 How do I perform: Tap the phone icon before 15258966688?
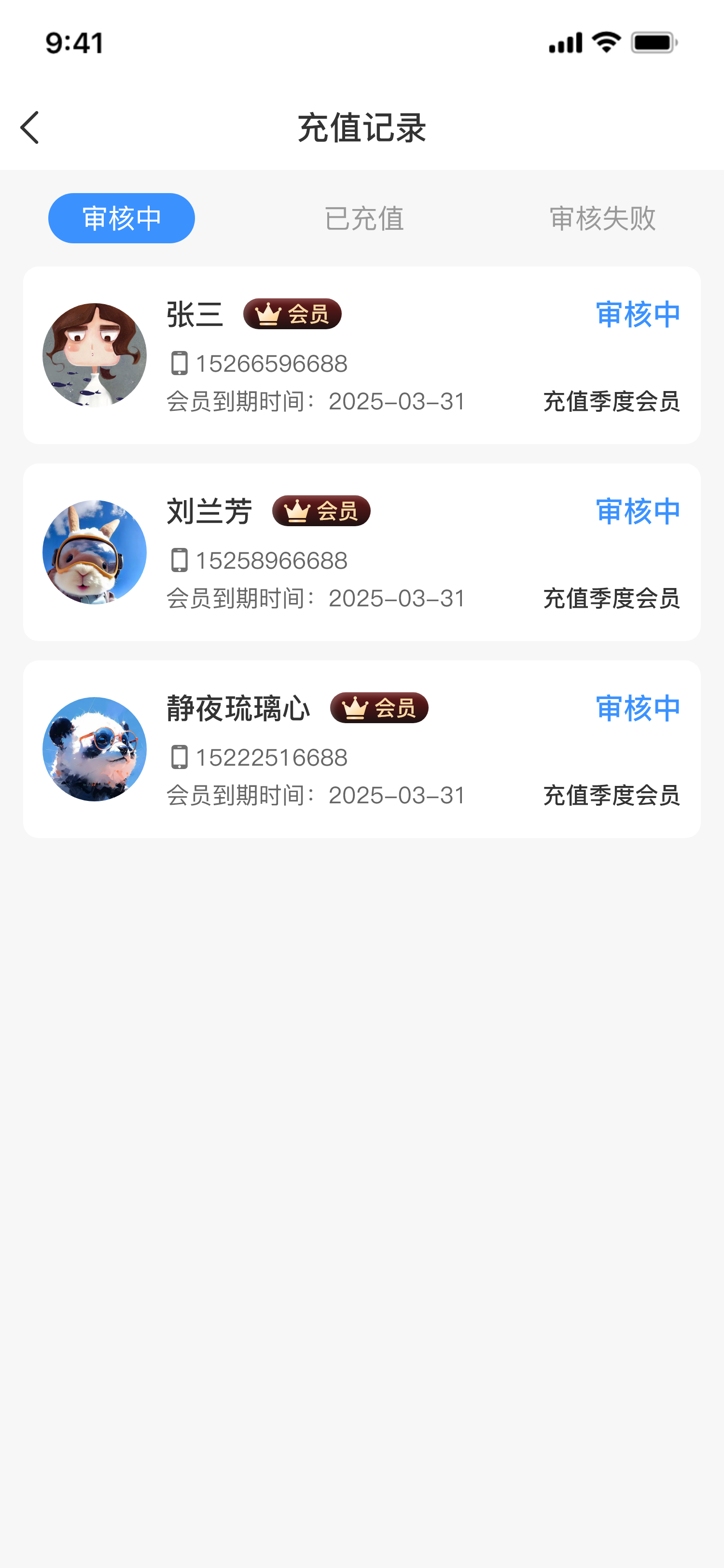(x=179, y=561)
